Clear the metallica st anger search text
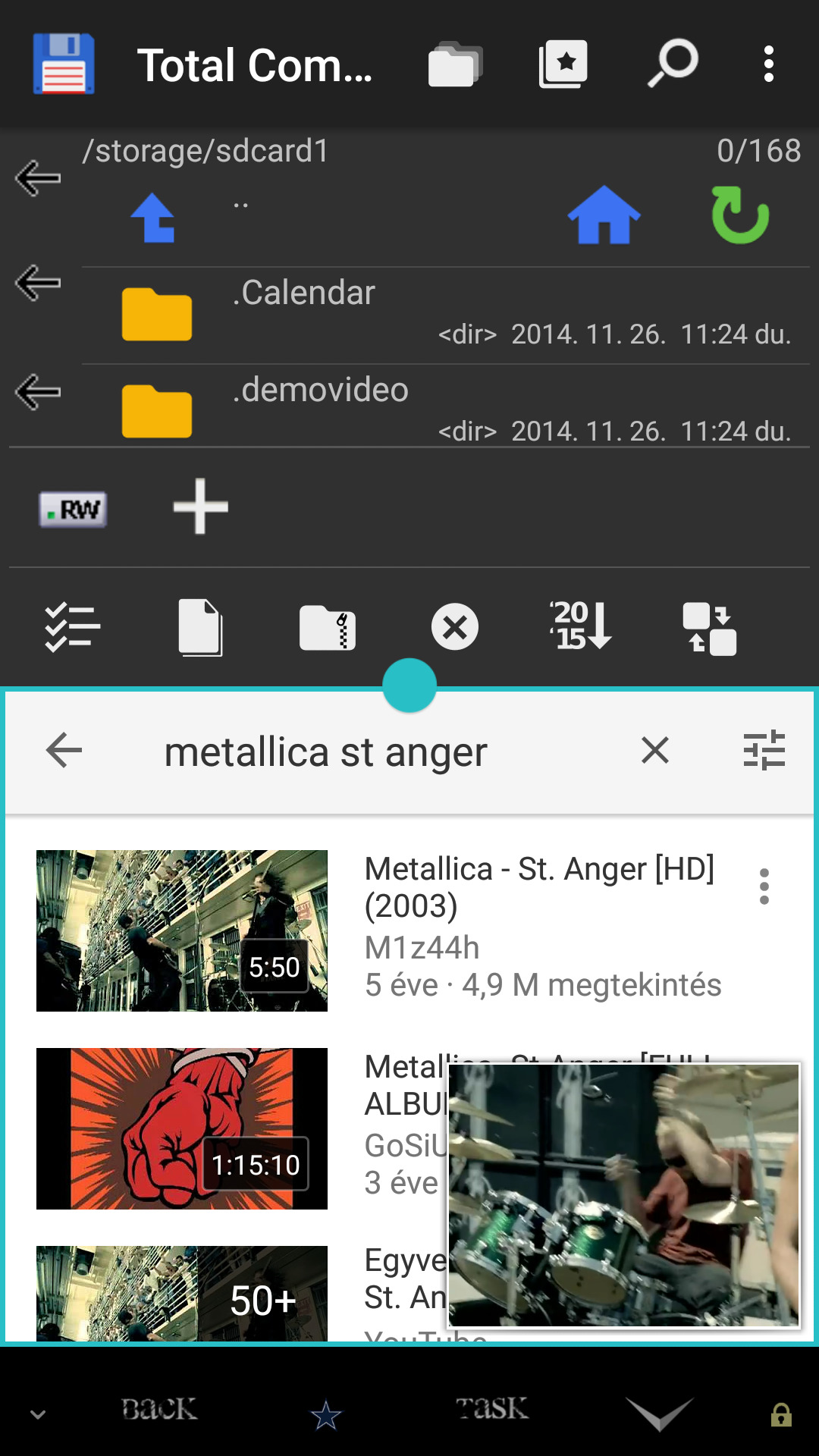Screen dimensions: 819x1456 click(655, 751)
